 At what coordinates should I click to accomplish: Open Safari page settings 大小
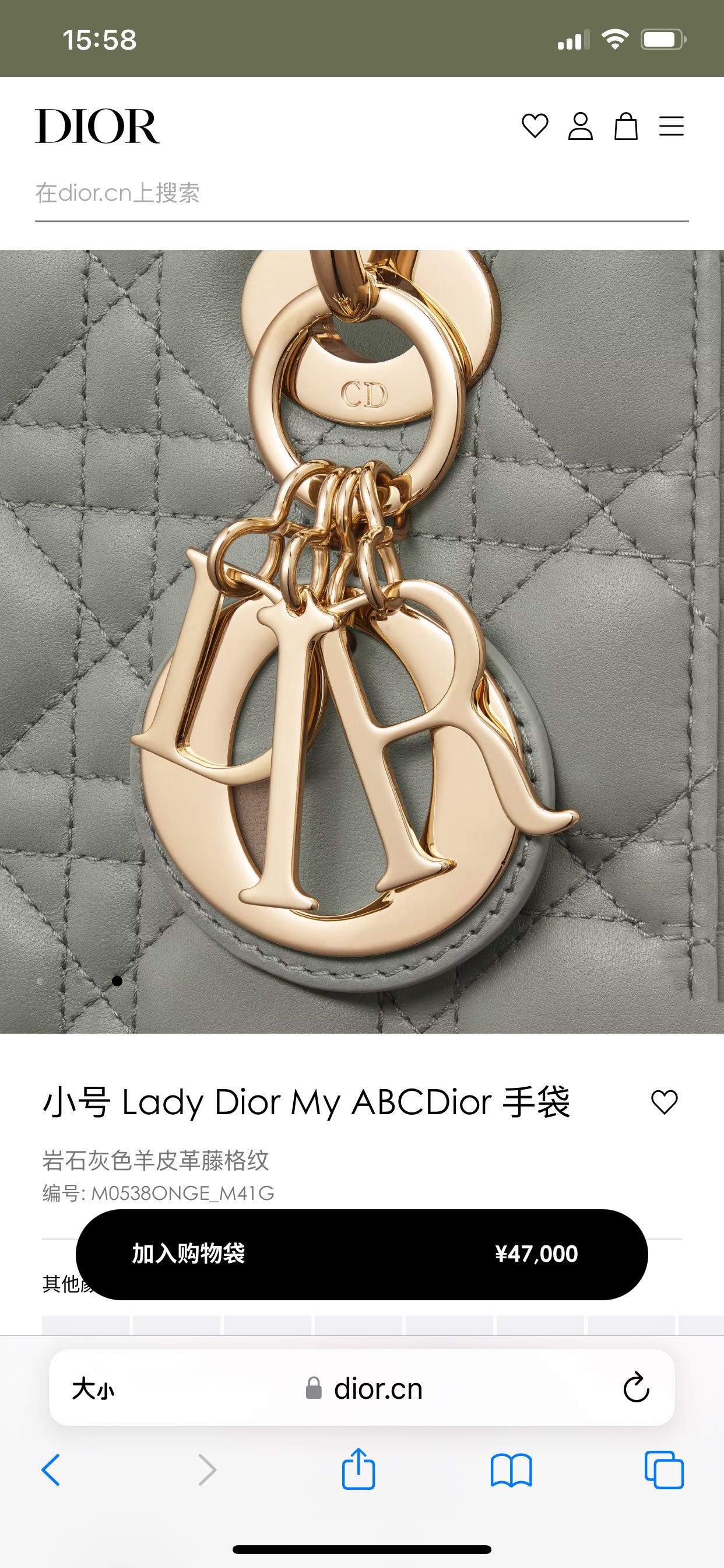tap(93, 1389)
